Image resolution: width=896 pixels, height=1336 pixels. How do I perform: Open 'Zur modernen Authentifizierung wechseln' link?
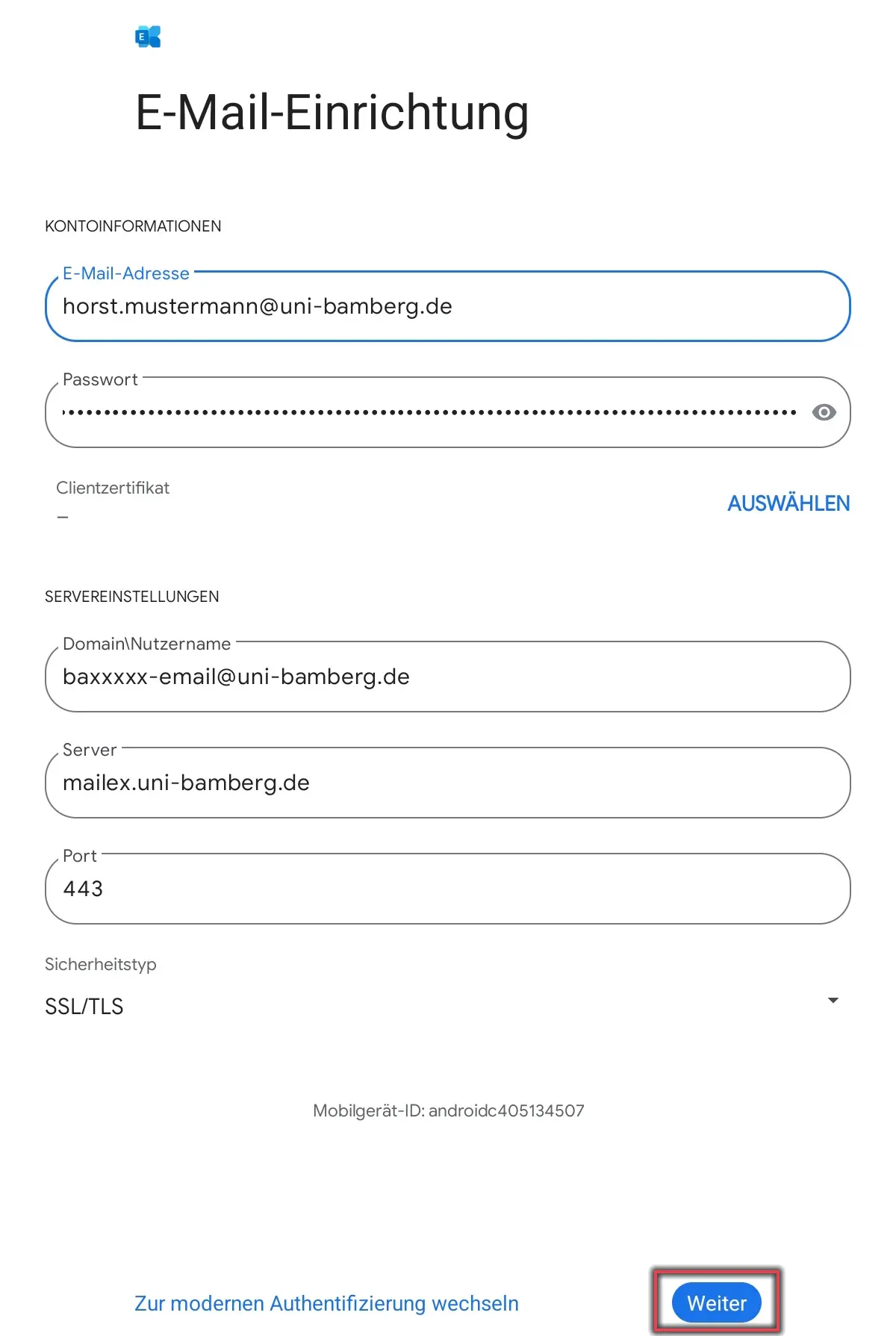pos(326,1303)
